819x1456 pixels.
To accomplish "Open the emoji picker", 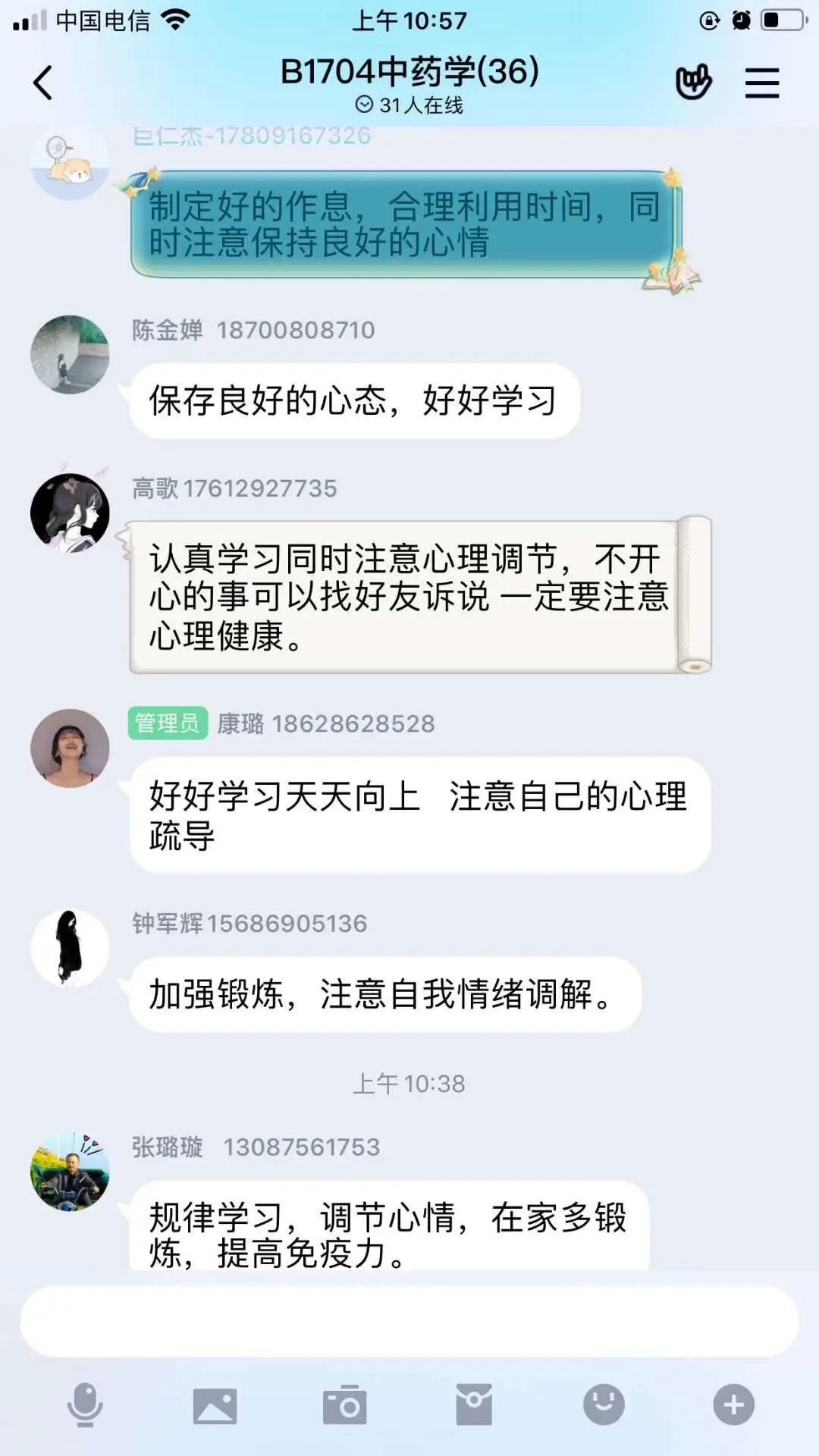I will (604, 1404).
